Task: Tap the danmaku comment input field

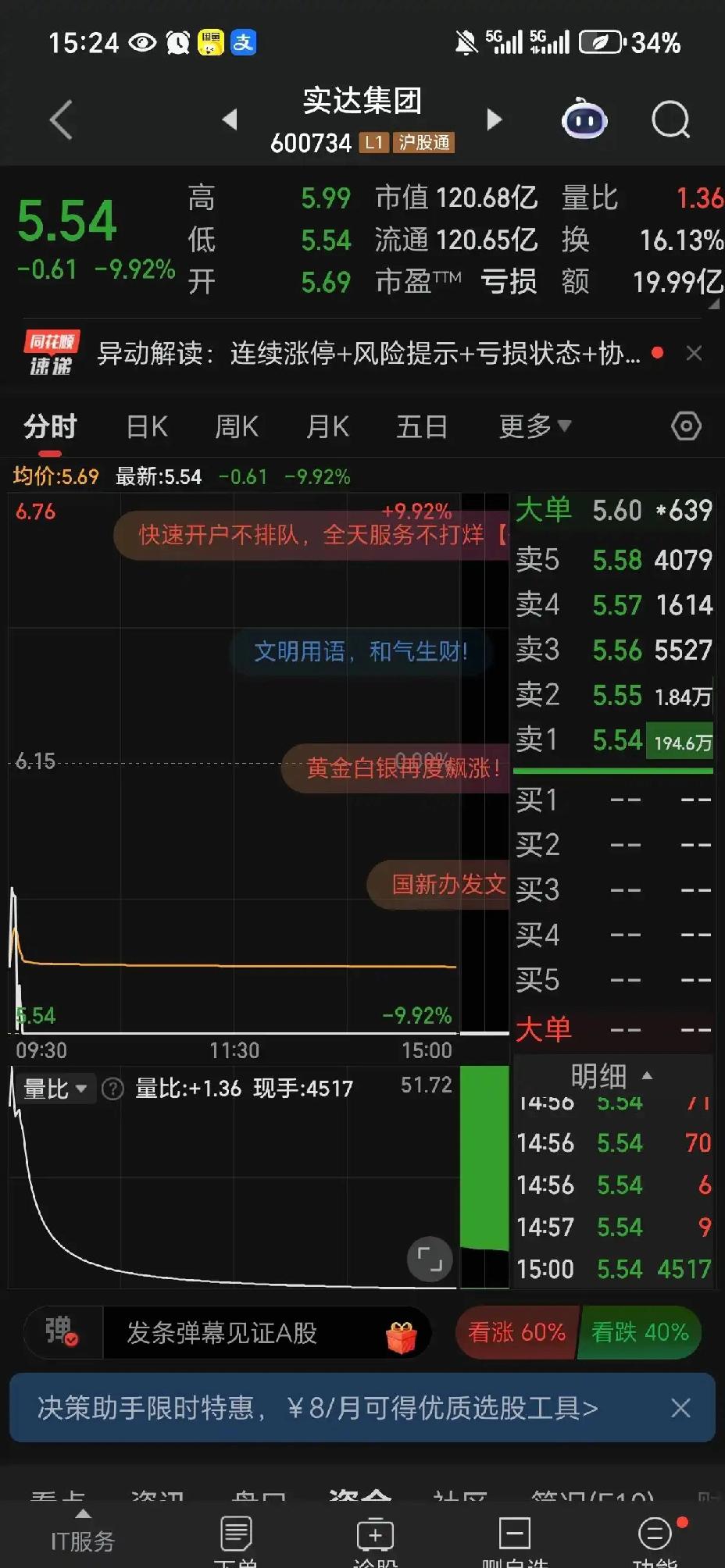Action: [x=227, y=1332]
